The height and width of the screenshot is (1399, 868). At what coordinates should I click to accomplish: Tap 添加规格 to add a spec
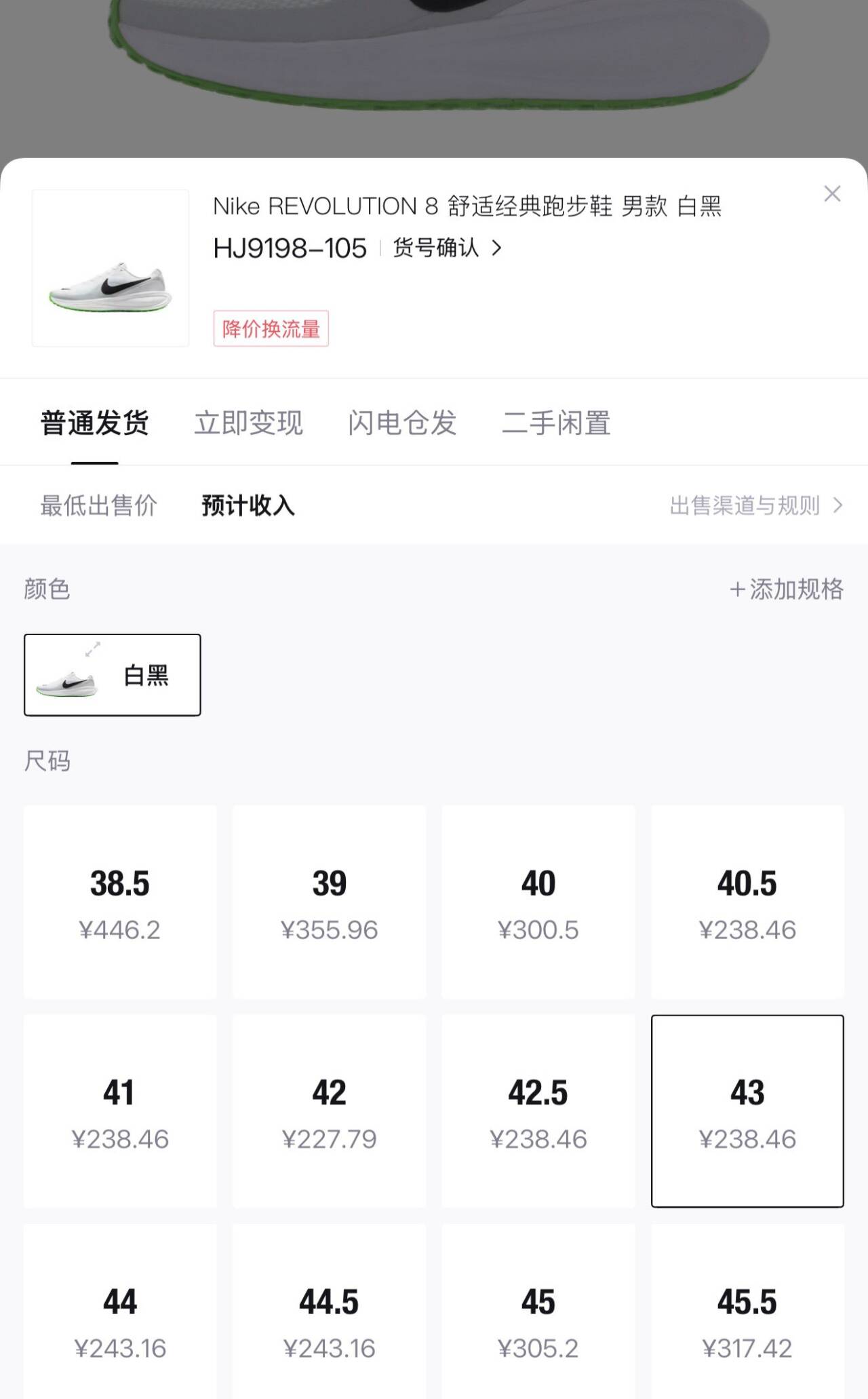[787, 589]
